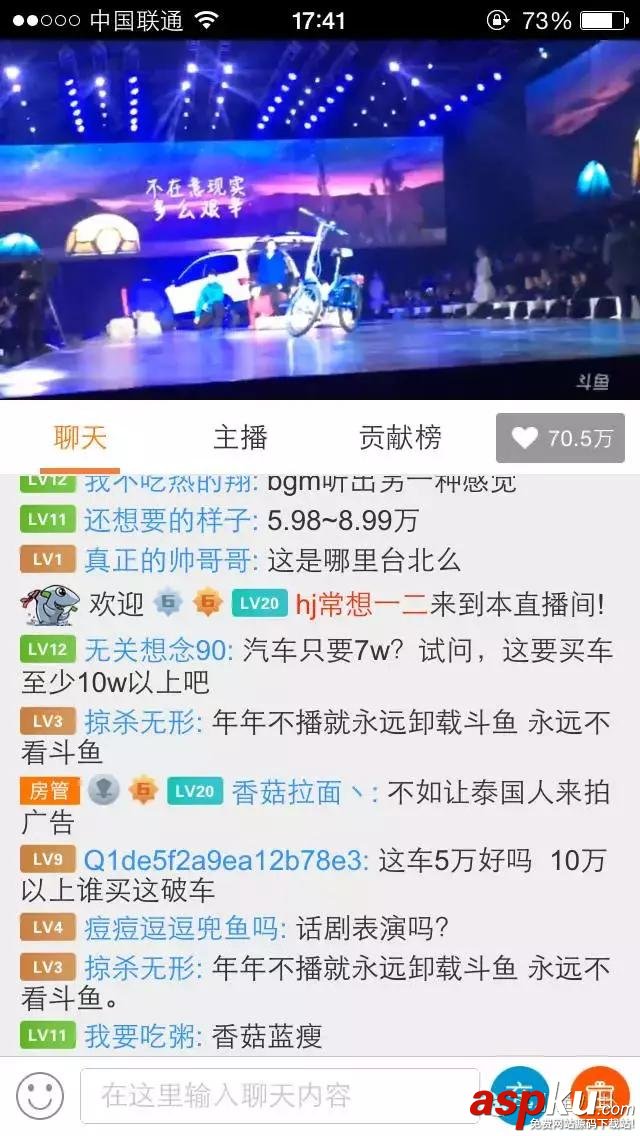Image resolution: width=640 pixels, height=1136 pixels.
Task: Switch to the 聊天 tab
Action: point(80,438)
